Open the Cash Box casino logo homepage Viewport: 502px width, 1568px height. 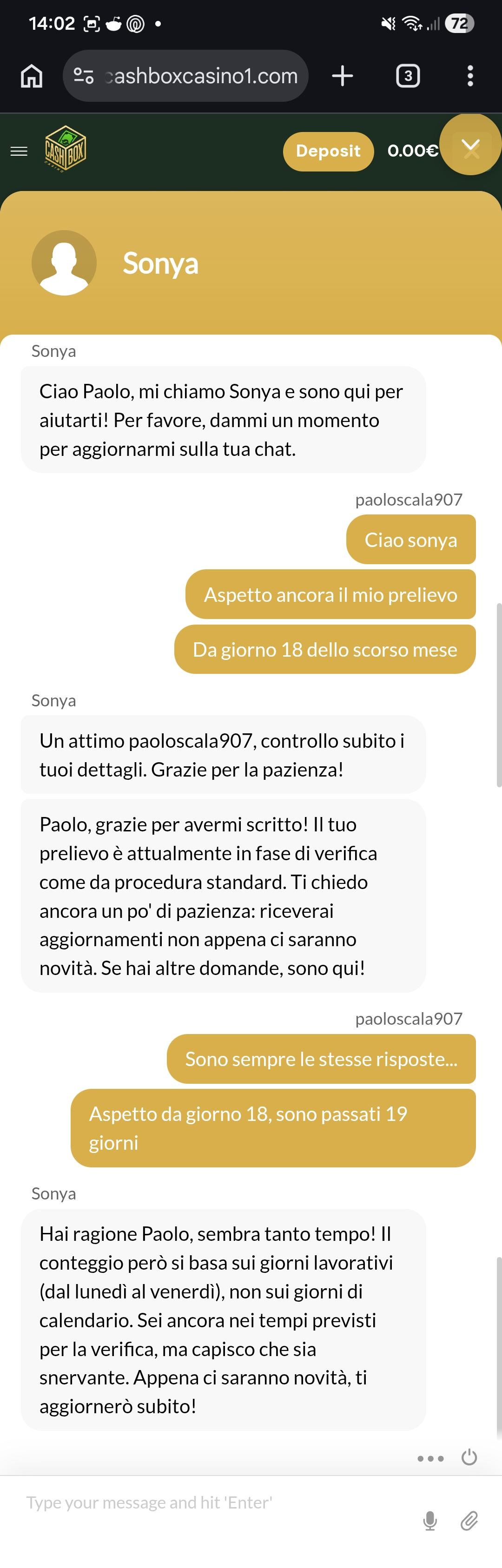click(x=65, y=149)
